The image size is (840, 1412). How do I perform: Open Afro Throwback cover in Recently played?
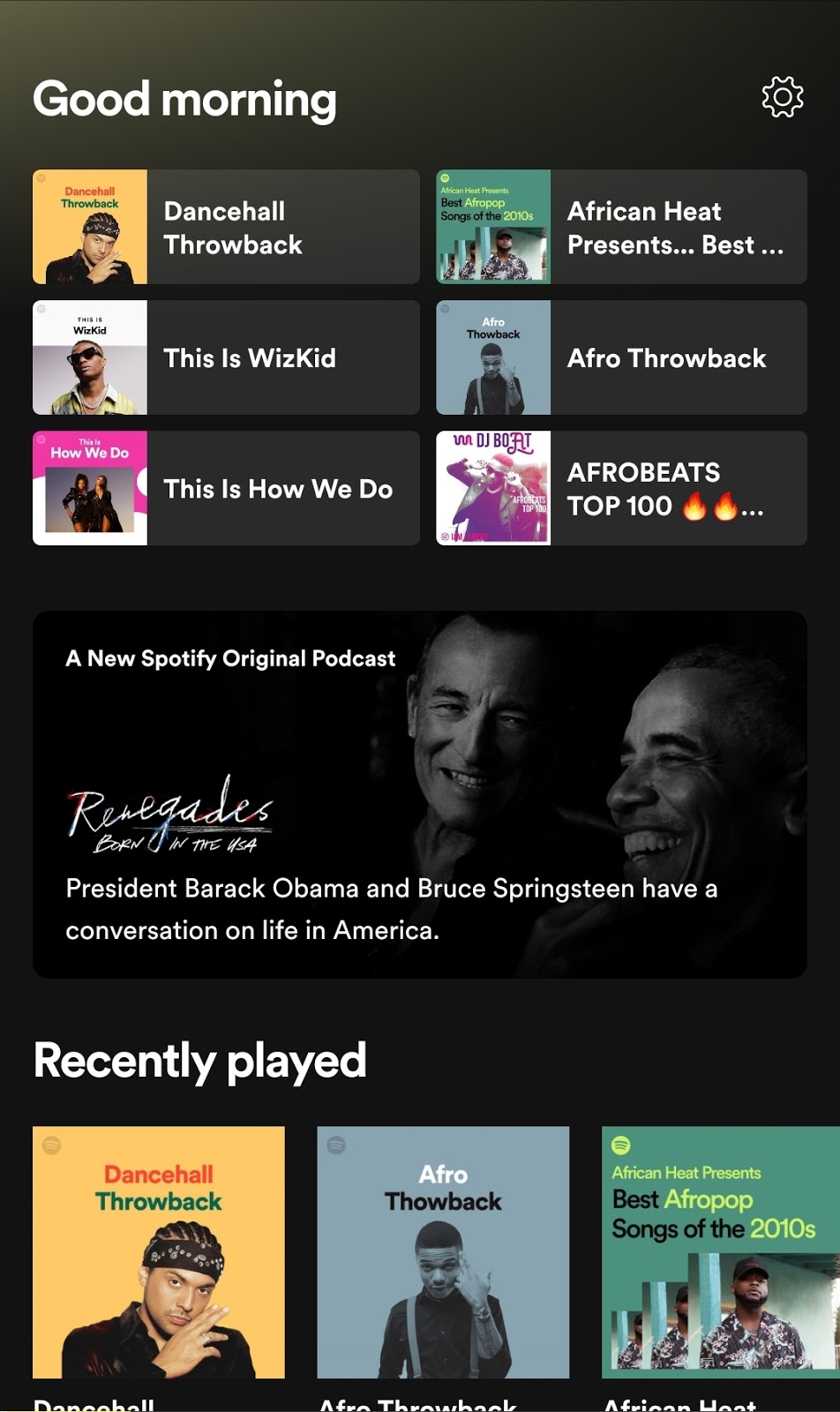tap(443, 1251)
